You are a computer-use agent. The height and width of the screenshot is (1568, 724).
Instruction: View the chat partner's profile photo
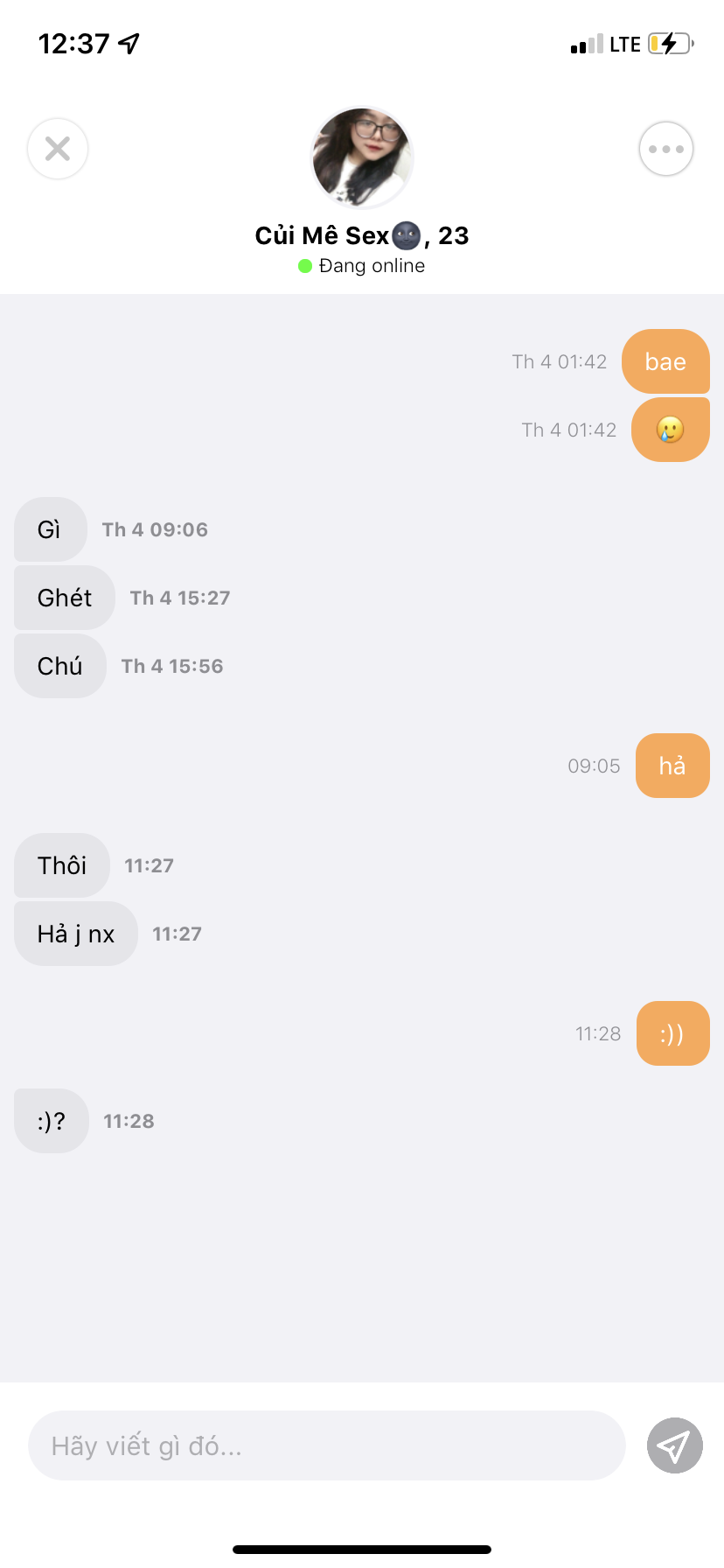tap(362, 157)
